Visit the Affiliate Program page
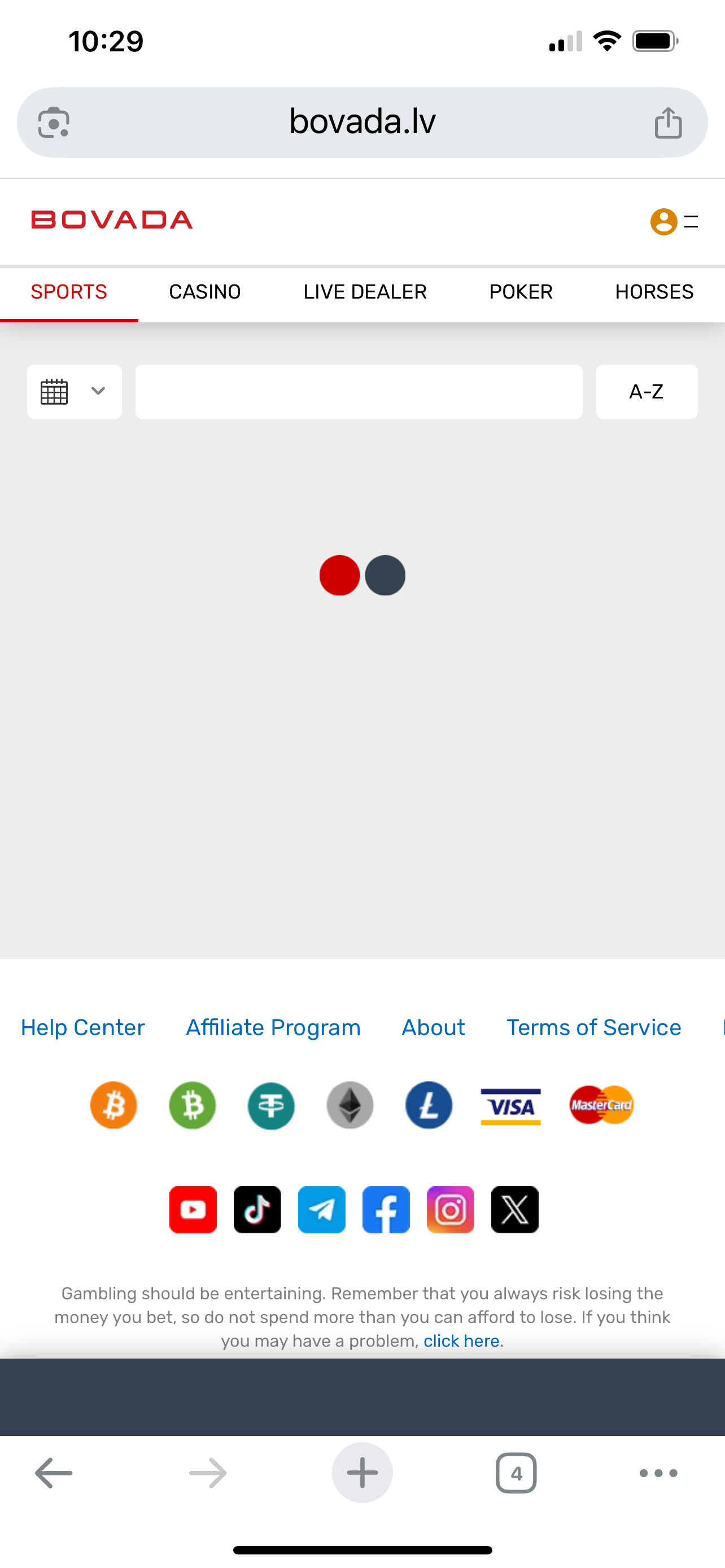 pyautogui.click(x=273, y=1027)
